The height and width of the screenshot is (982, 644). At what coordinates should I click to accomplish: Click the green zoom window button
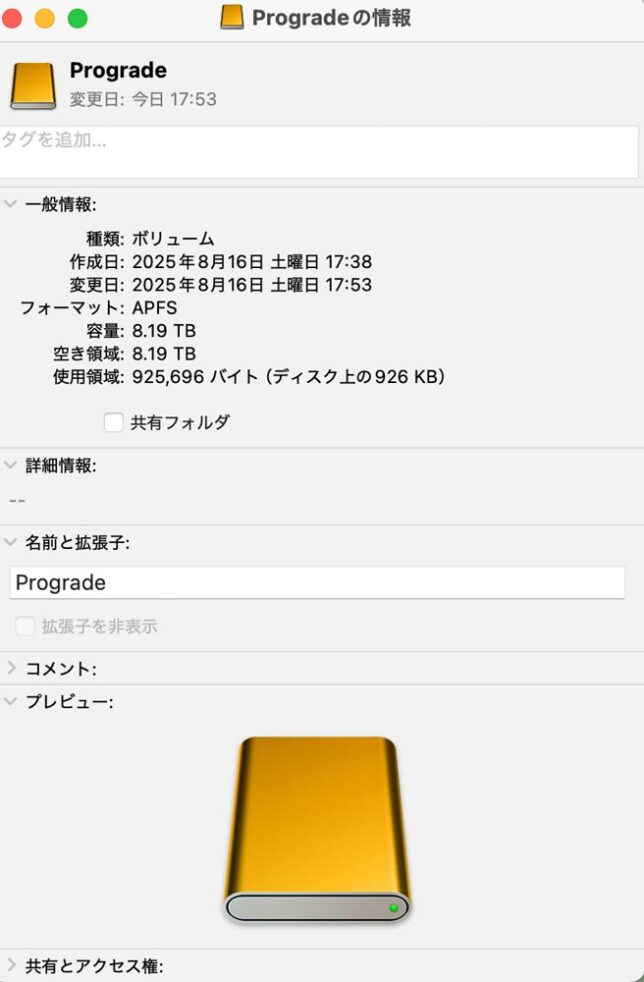coord(77,18)
